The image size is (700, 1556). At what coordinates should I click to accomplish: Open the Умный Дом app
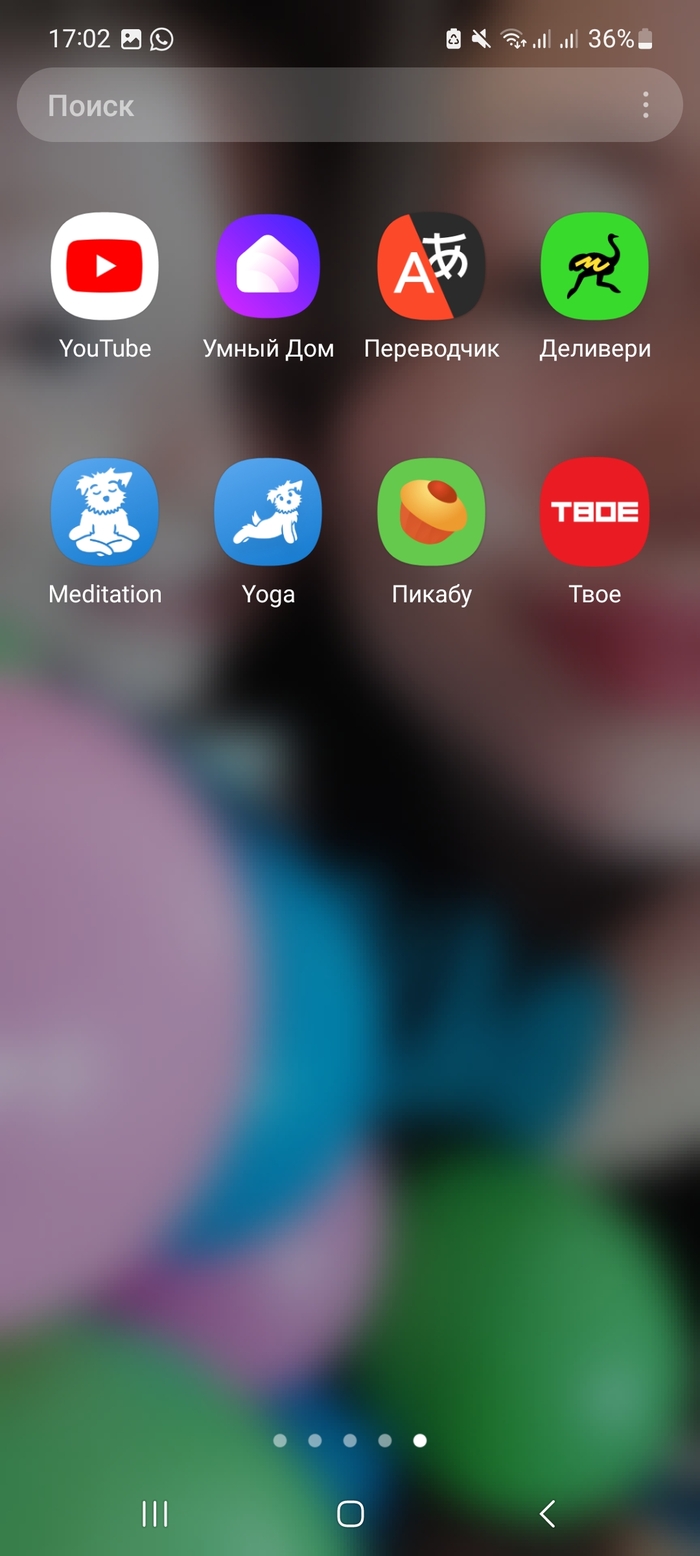pyautogui.click(x=268, y=266)
